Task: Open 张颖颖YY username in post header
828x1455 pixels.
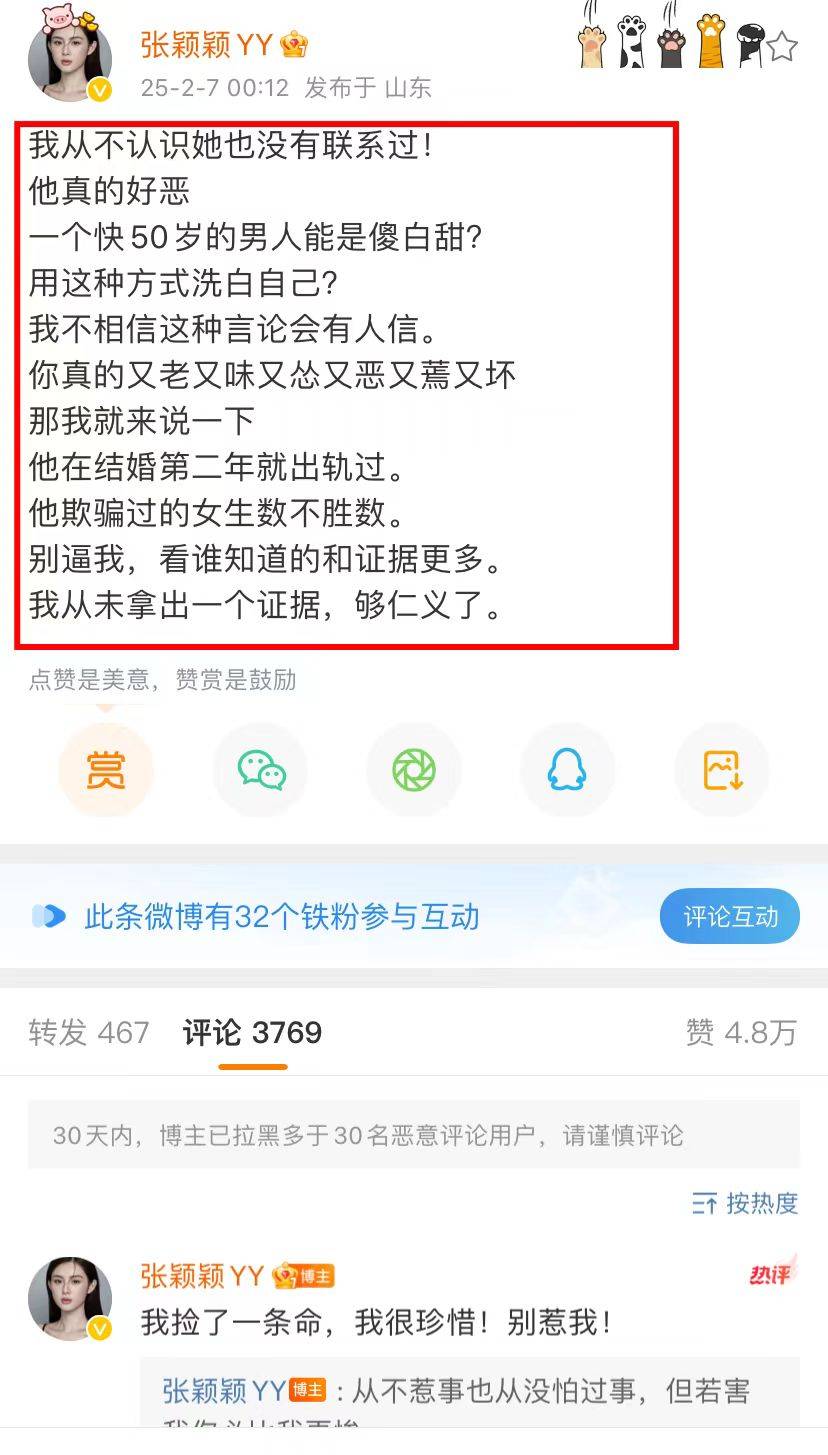Action: [x=224, y=44]
